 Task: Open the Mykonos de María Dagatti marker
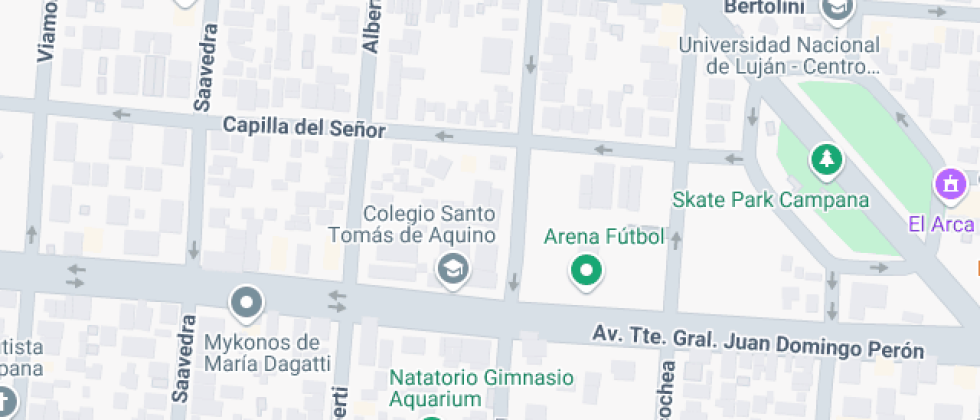point(246,301)
